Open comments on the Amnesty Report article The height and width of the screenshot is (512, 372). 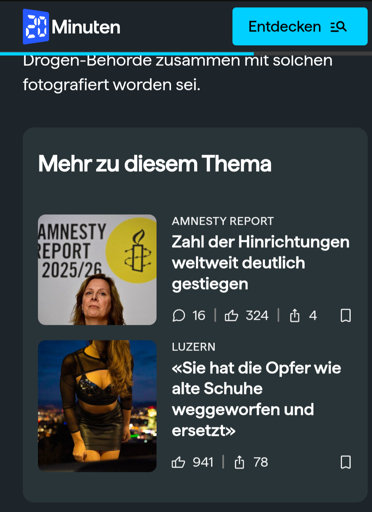[189, 315]
